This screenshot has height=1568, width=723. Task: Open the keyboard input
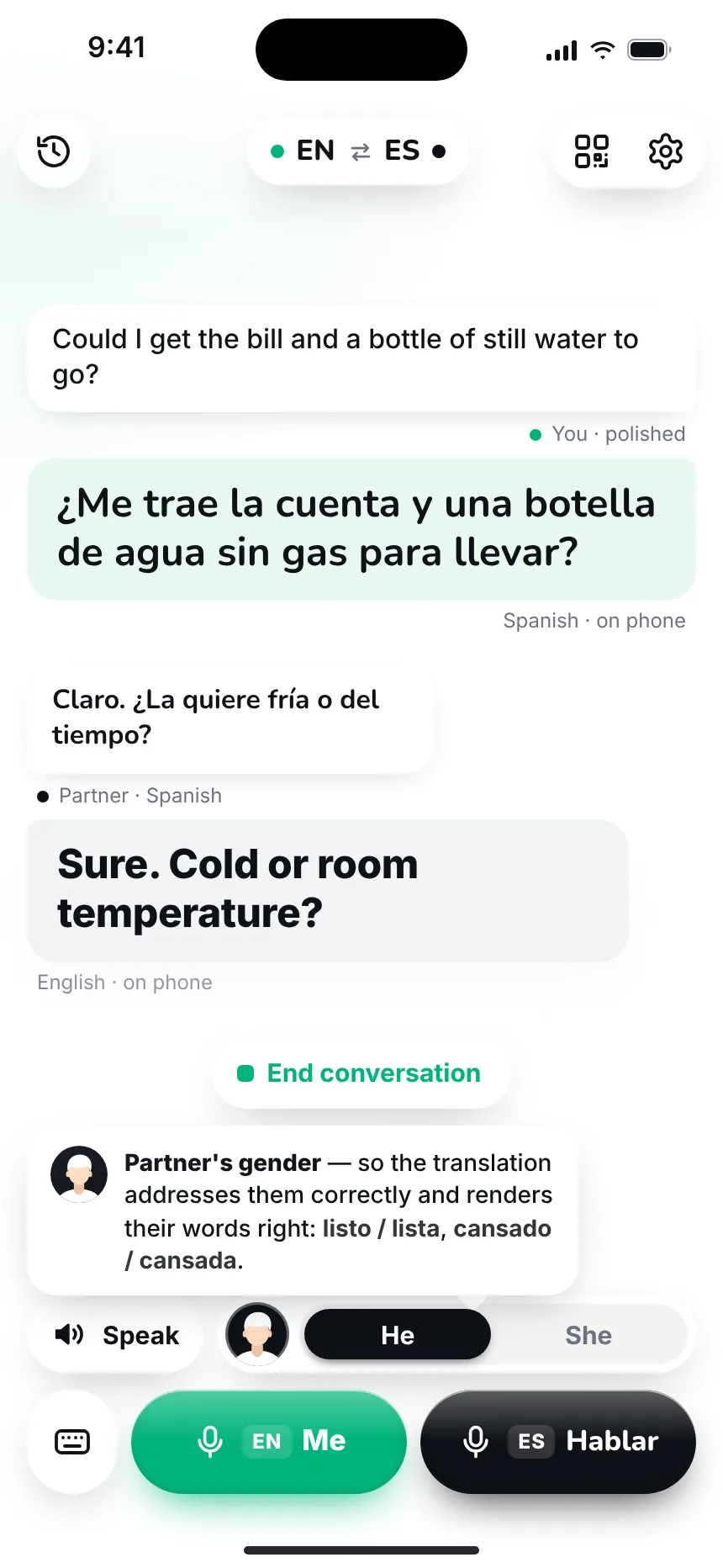(x=72, y=1442)
